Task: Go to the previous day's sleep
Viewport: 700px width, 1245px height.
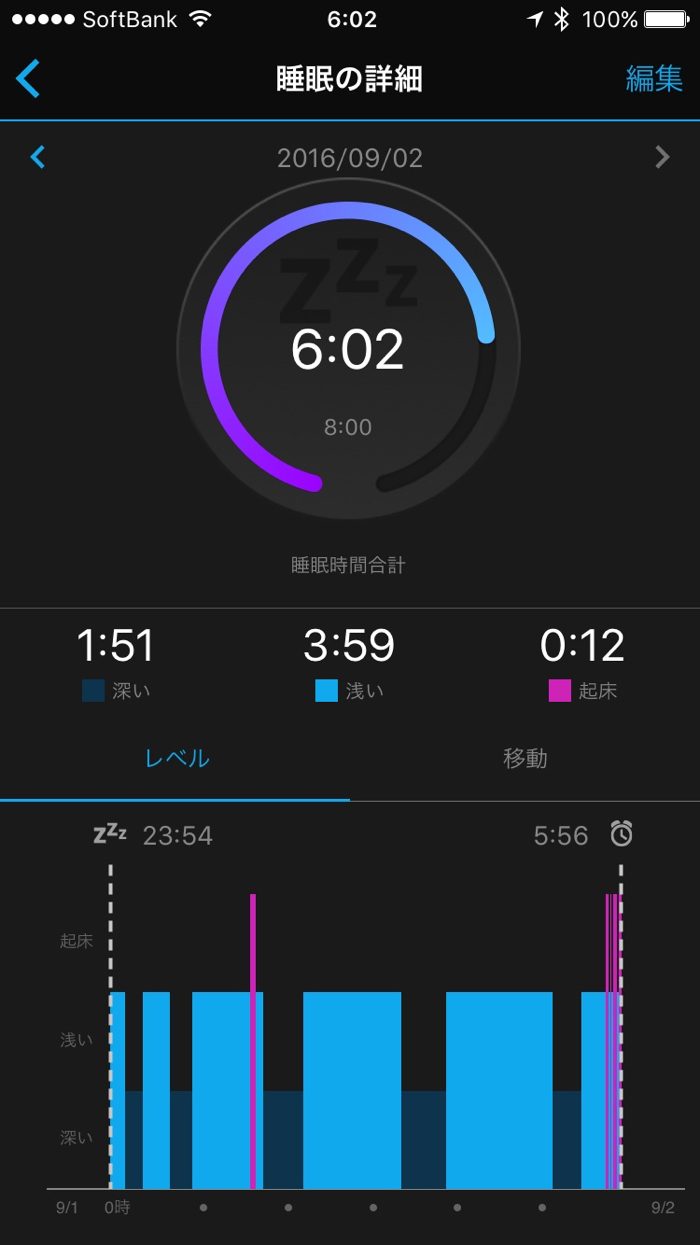Action: tap(38, 157)
